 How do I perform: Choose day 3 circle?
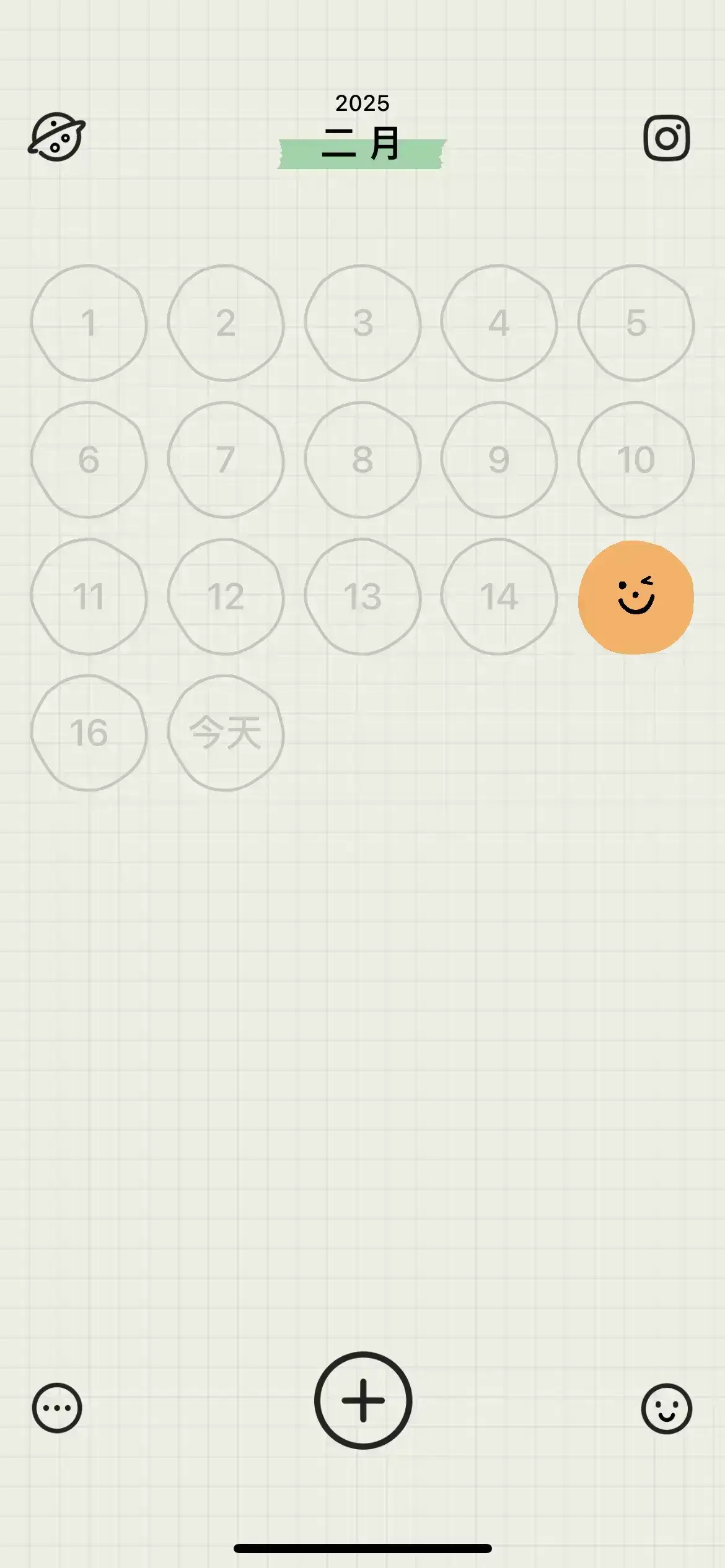tap(362, 323)
